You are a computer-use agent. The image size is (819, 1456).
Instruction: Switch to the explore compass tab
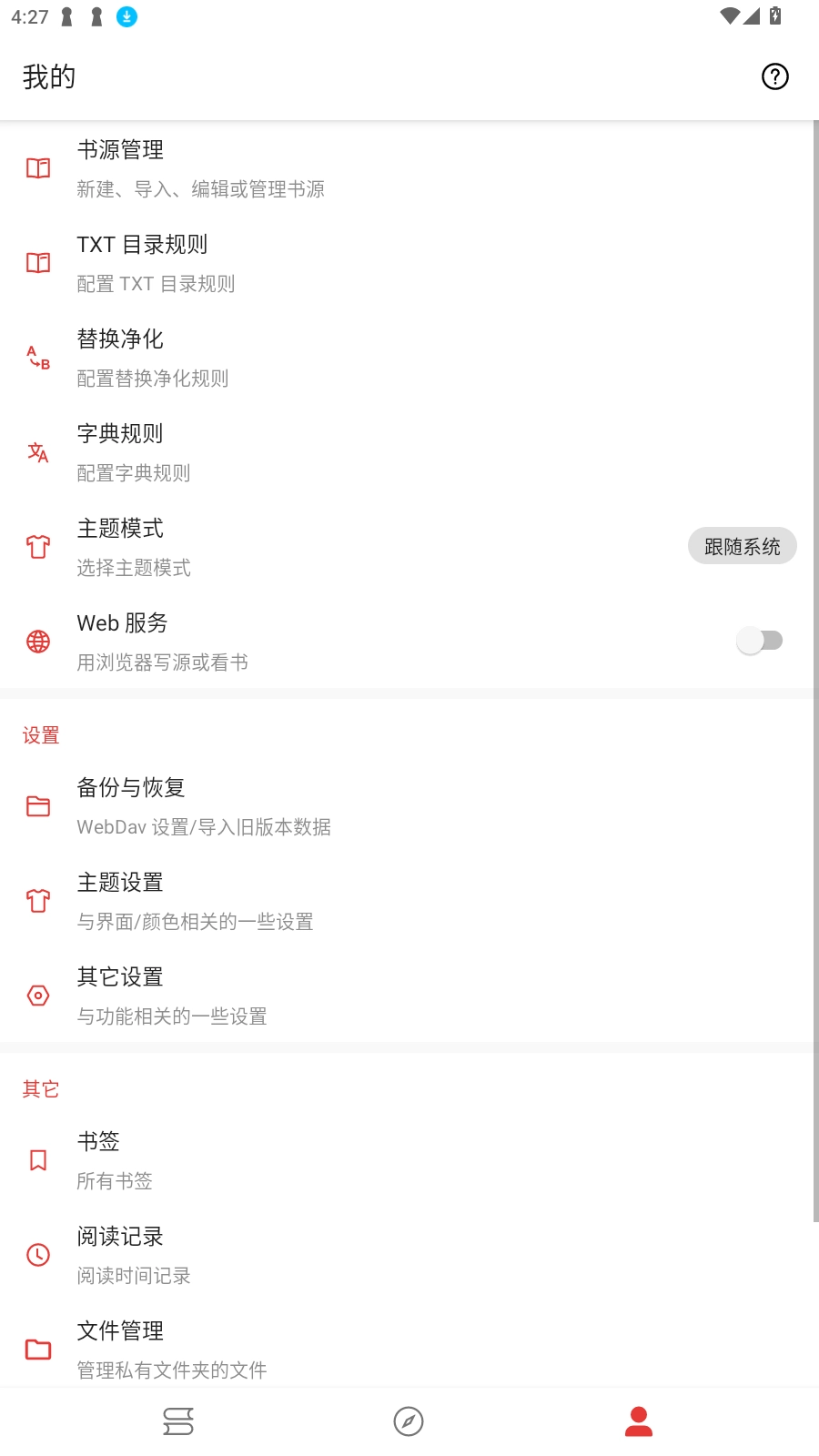(409, 1421)
